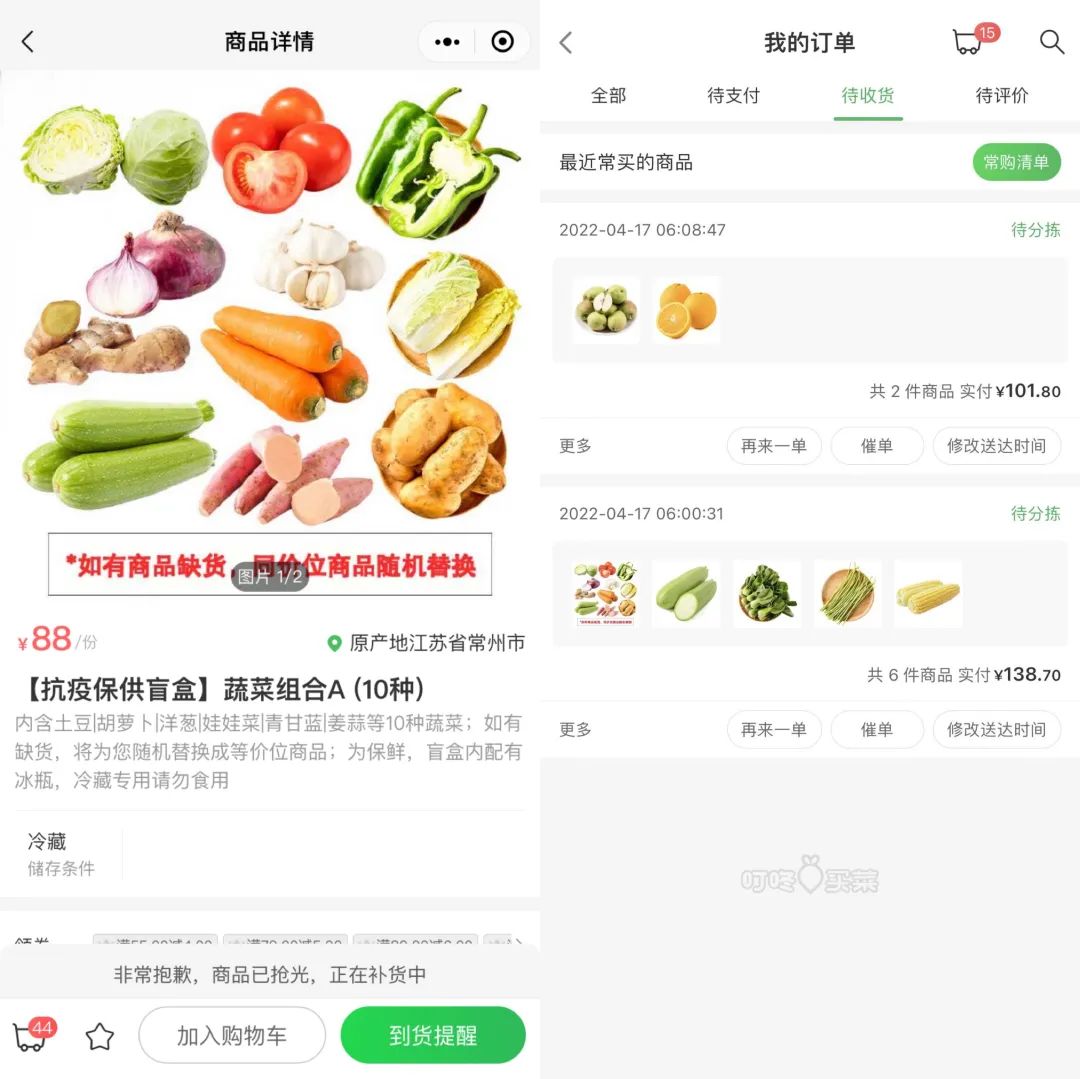
Task: Open 更多 options for the 06:00:31 order
Action: [576, 730]
